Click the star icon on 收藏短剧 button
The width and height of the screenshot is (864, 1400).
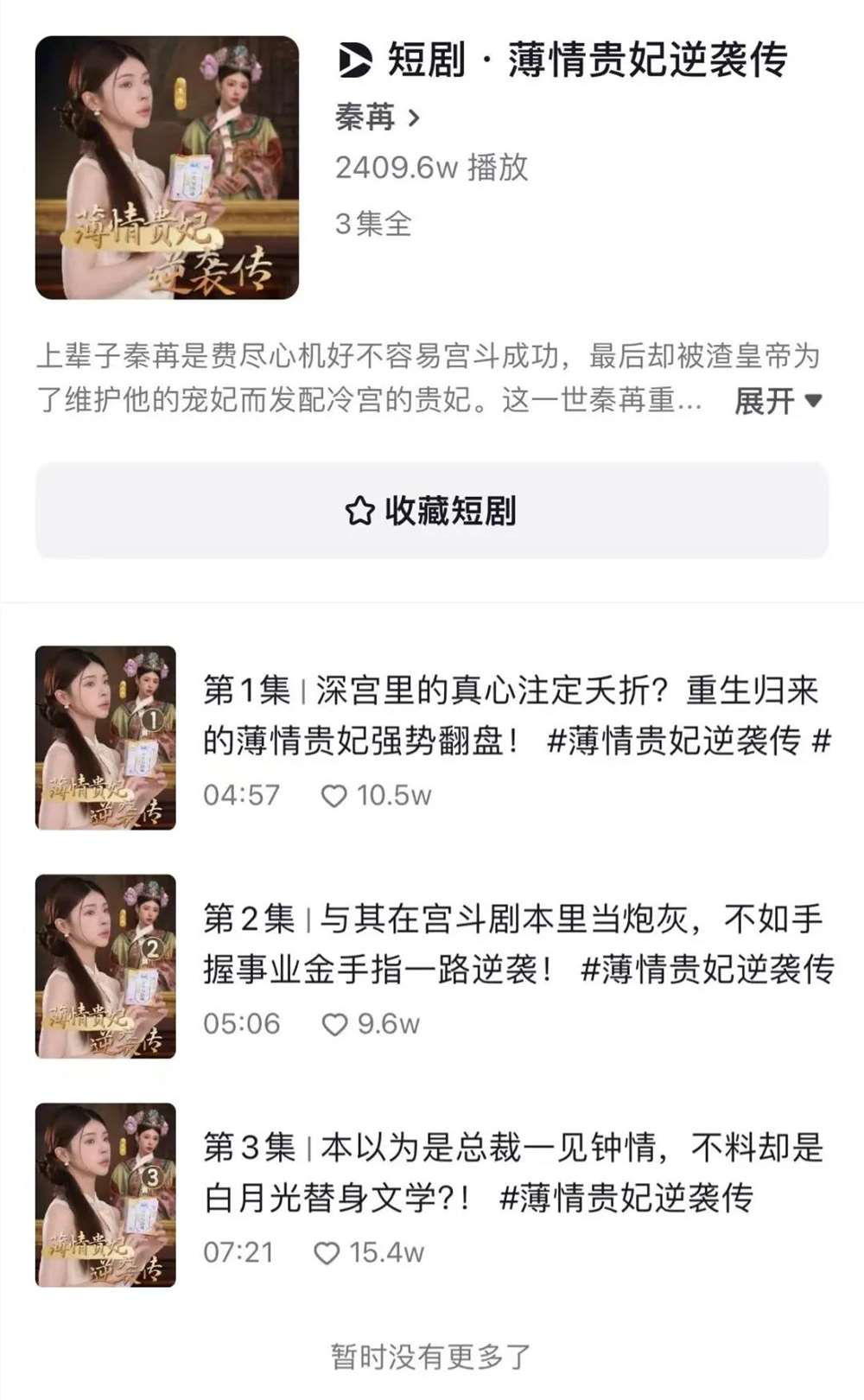pyautogui.click(x=360, y=511)
